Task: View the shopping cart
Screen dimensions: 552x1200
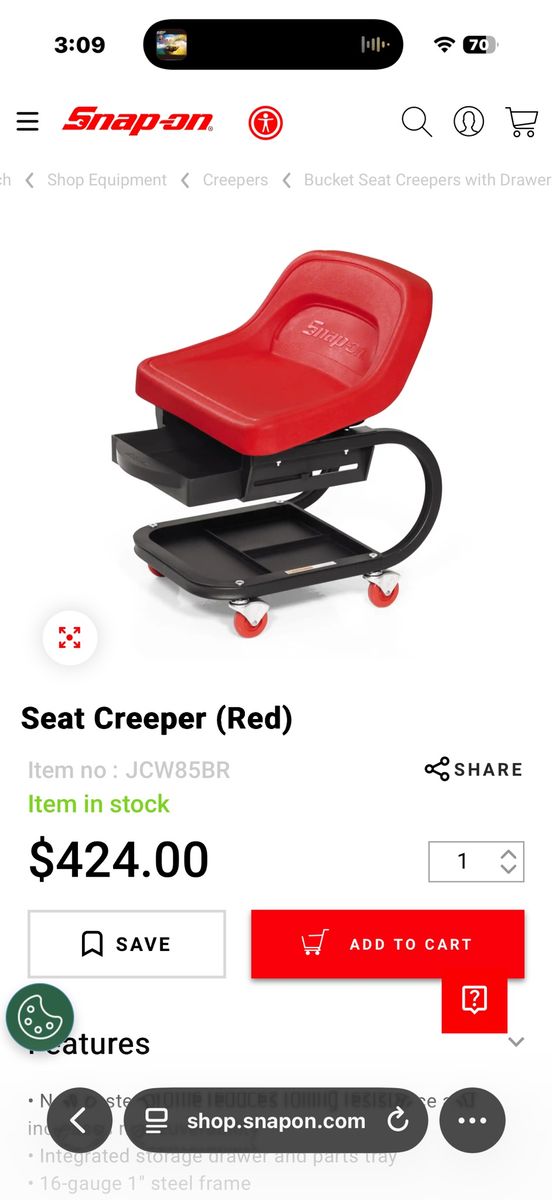Action: (522, 122)
